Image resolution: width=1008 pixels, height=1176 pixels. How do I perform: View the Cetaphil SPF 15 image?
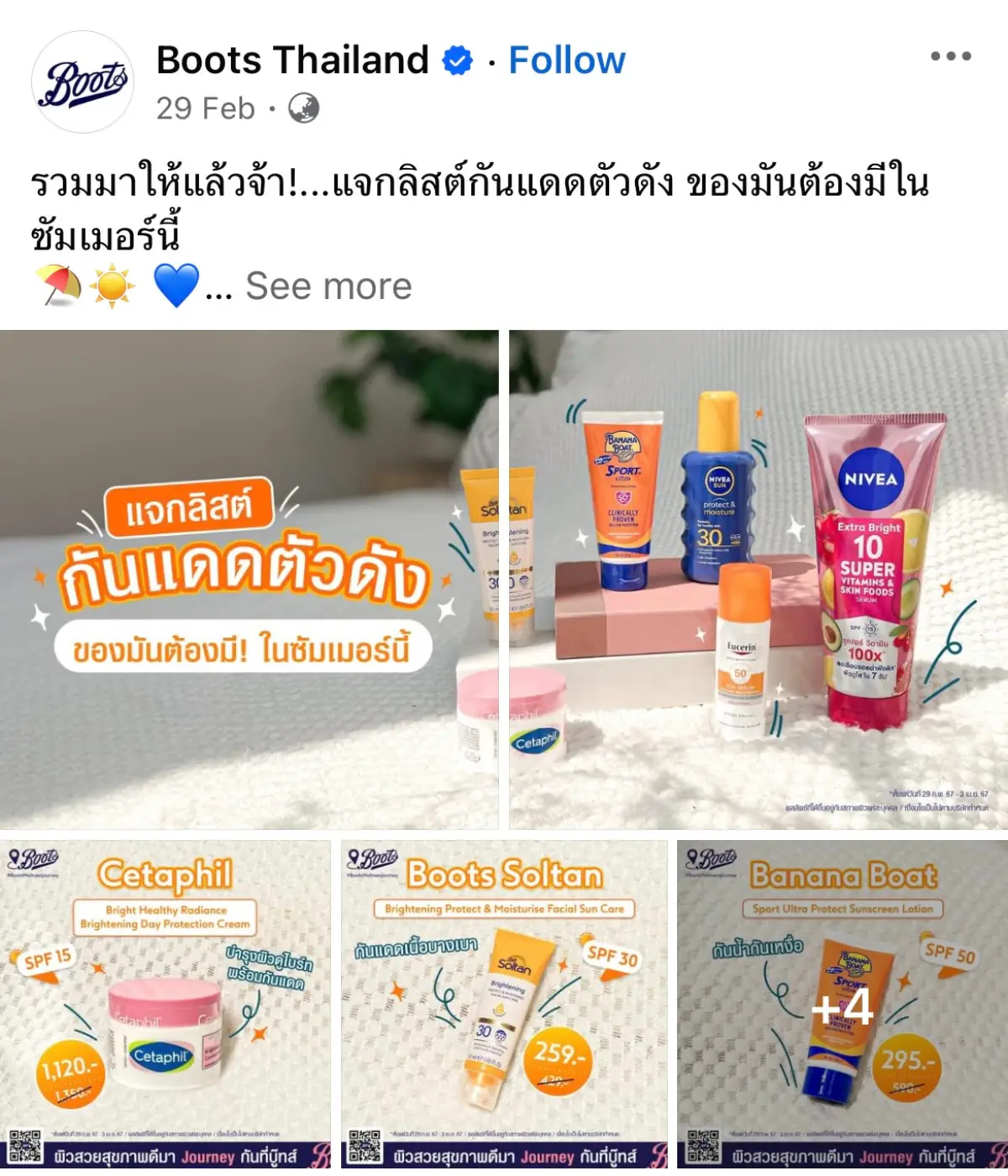point(165,1004)
